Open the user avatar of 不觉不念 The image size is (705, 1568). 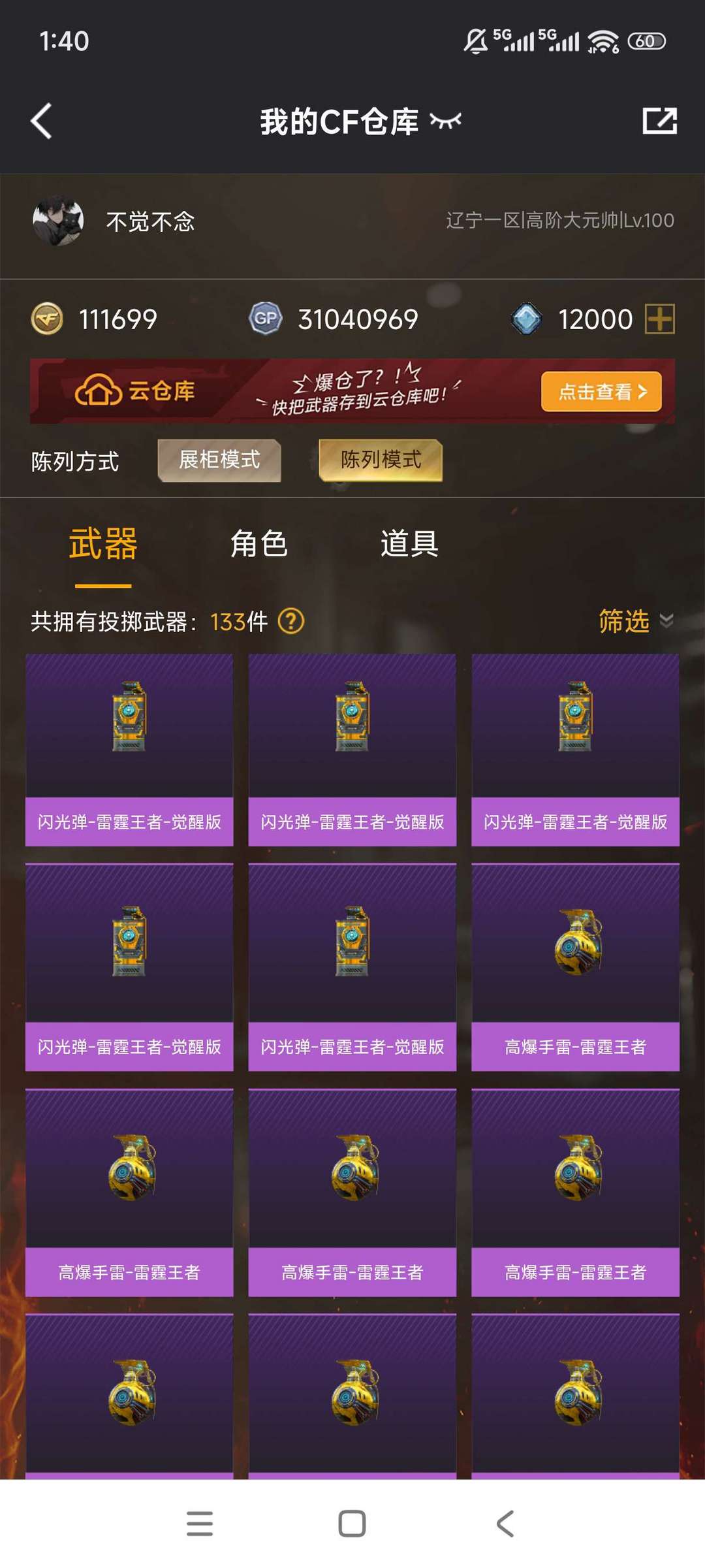58,221
